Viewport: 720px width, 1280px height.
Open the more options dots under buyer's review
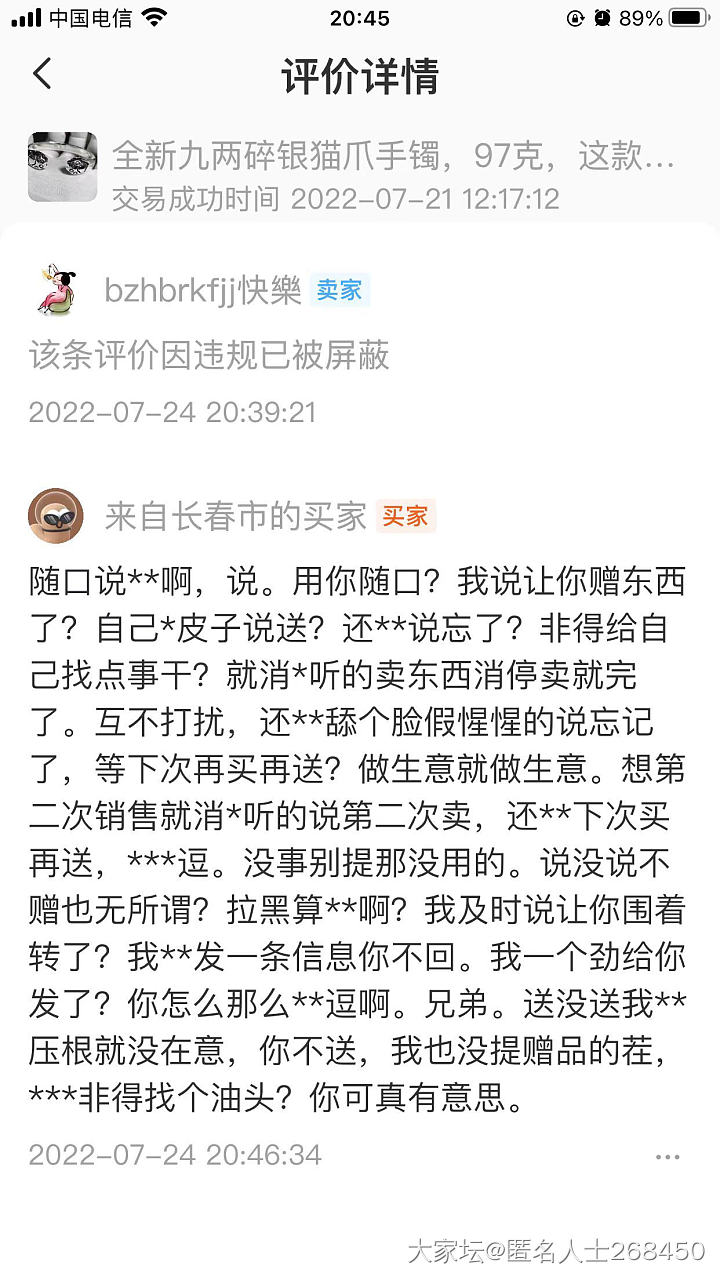[667, 1157]
